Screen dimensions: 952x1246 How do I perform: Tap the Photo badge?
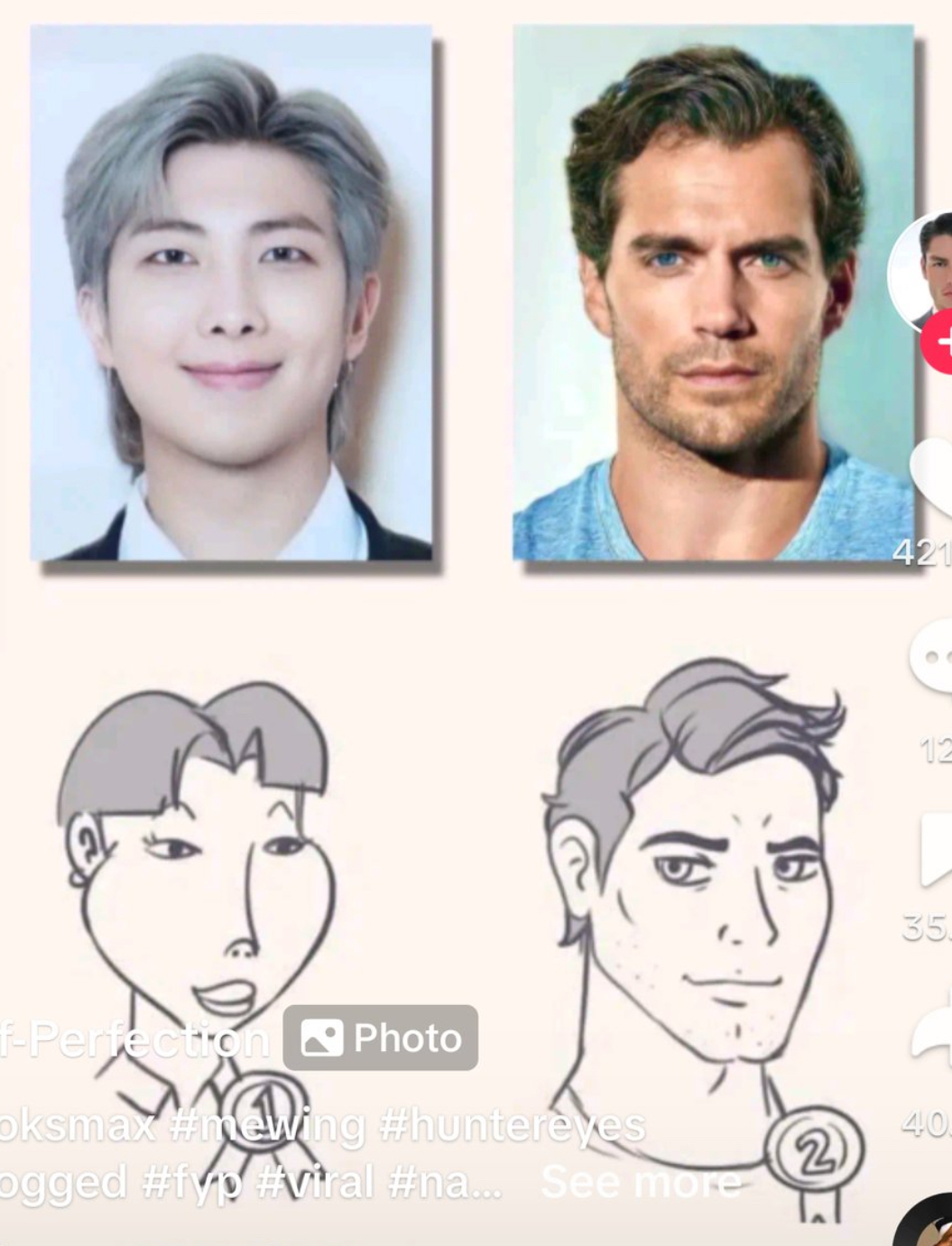click(x=381, y=1038)
